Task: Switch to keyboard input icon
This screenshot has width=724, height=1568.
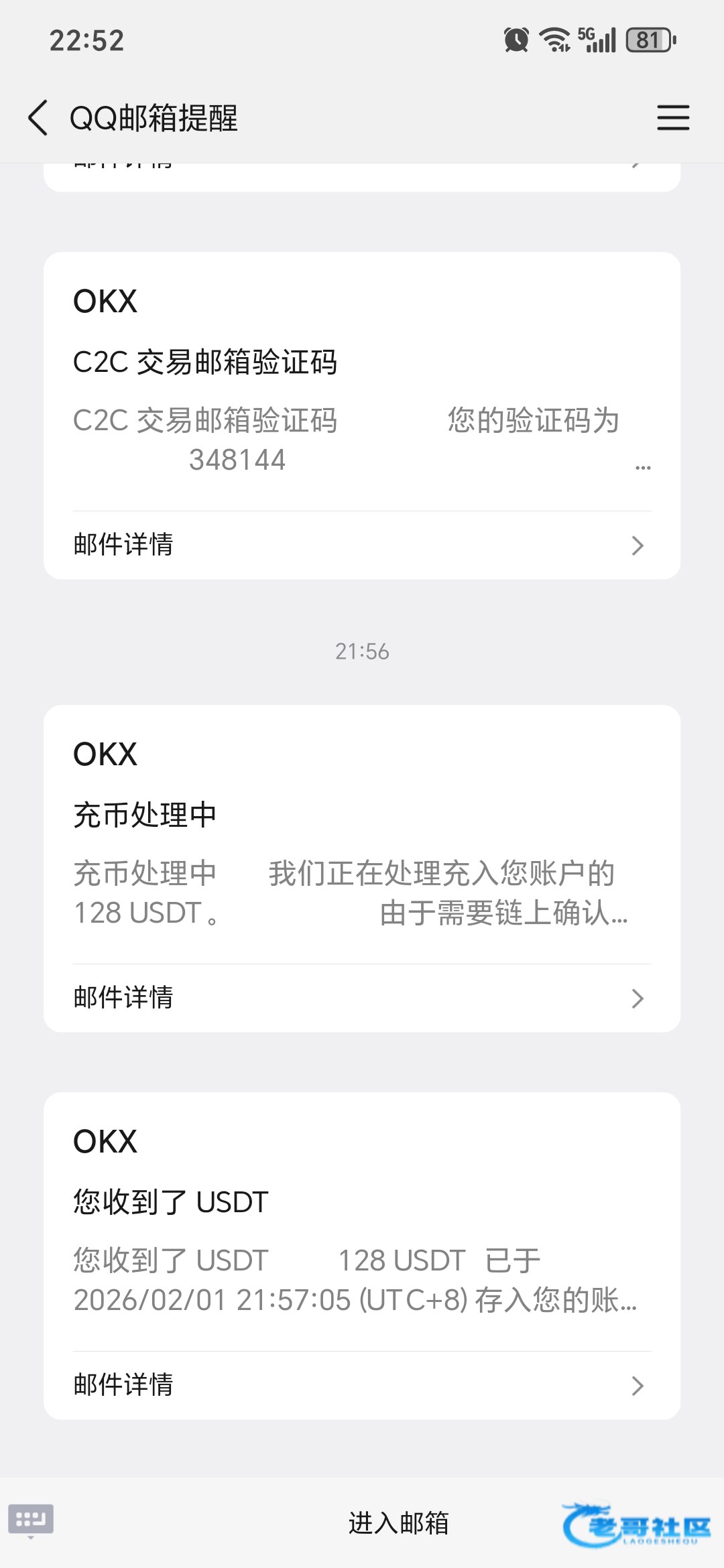Action: (x=31, y=1519)
